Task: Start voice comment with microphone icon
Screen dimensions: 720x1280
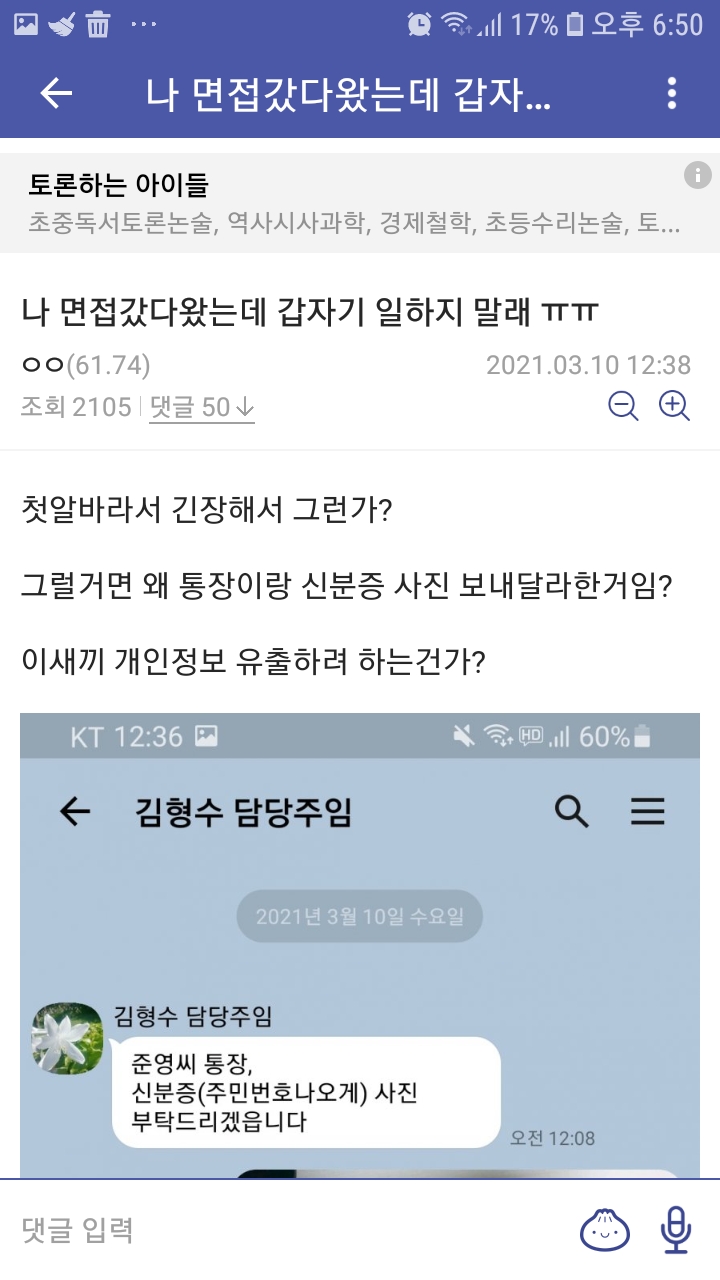Action: tap(676, 1229)
